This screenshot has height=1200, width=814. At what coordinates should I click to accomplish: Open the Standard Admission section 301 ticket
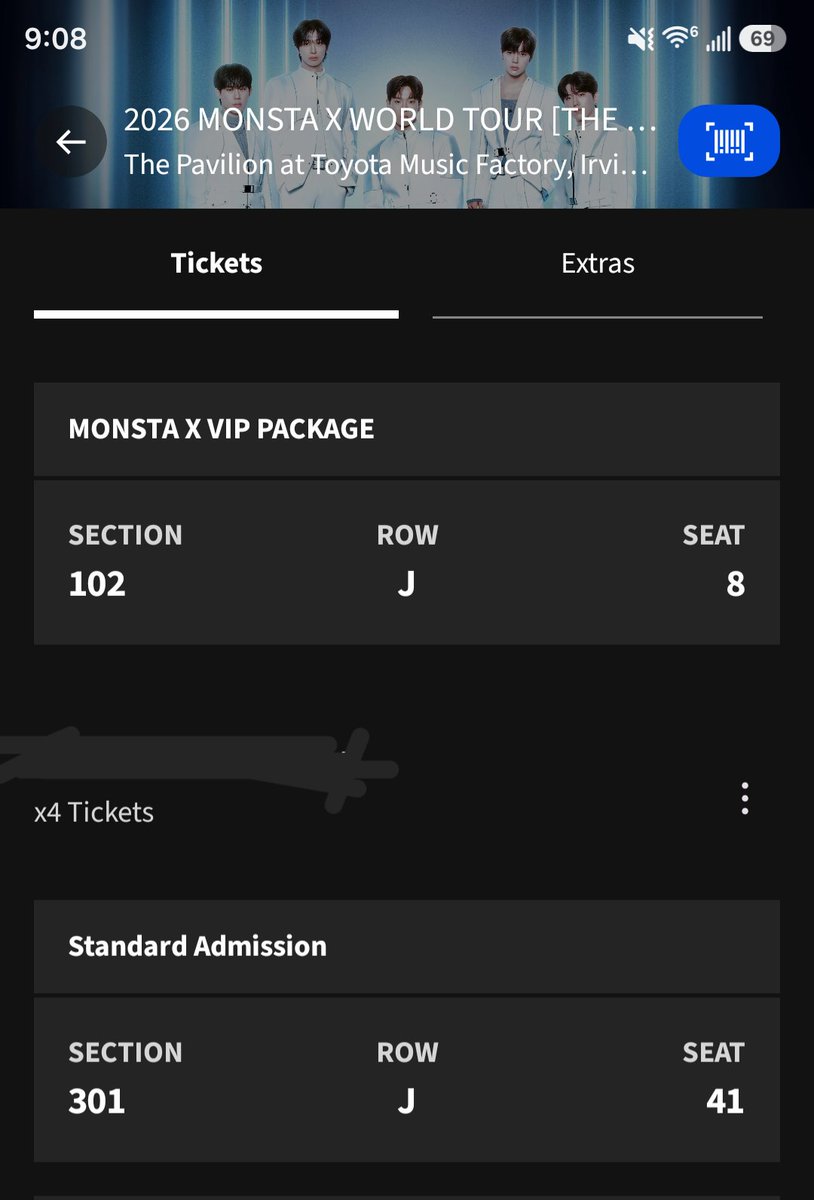407,1031
